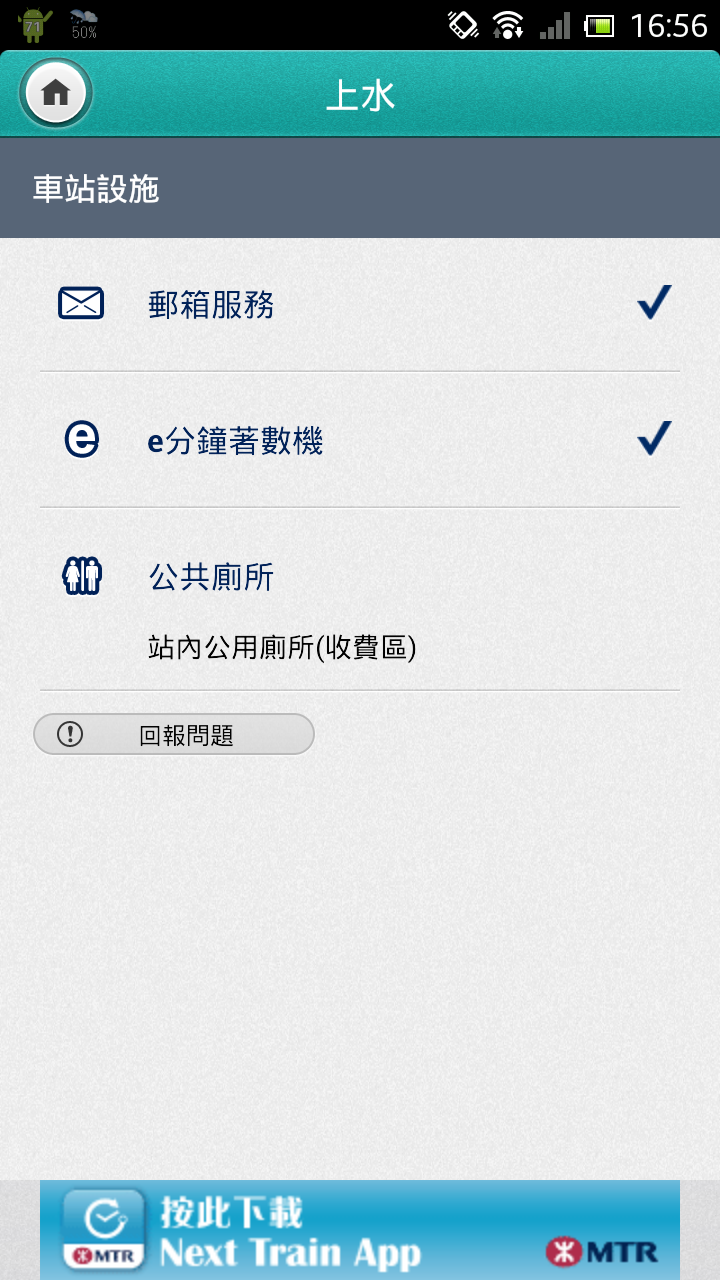The width and height of the screenshot is (720, 1280).
Task: Go to home via the house icon
Action: click(55, 94)
